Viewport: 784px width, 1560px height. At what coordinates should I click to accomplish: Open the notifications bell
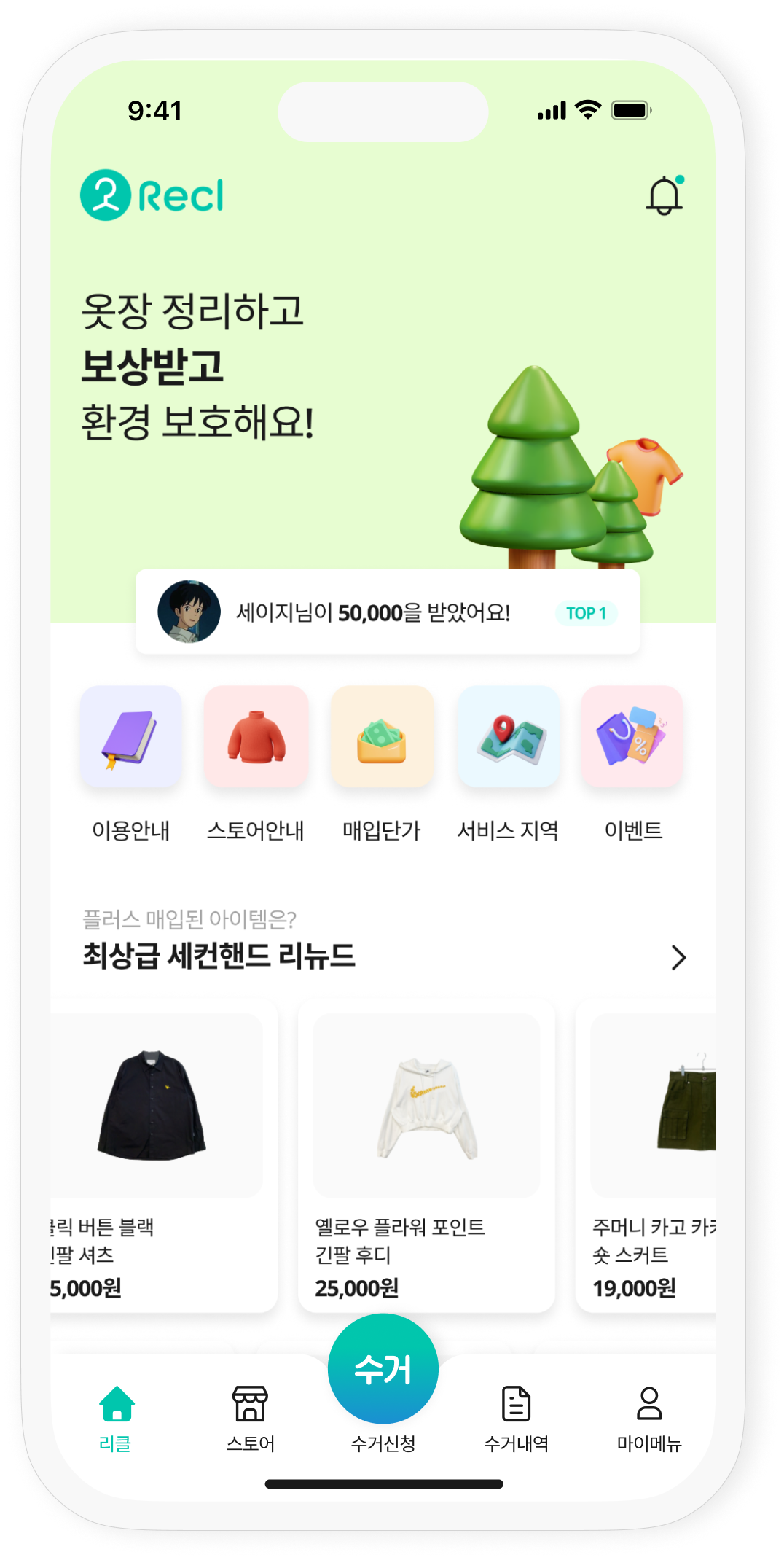tap(664, 195)
